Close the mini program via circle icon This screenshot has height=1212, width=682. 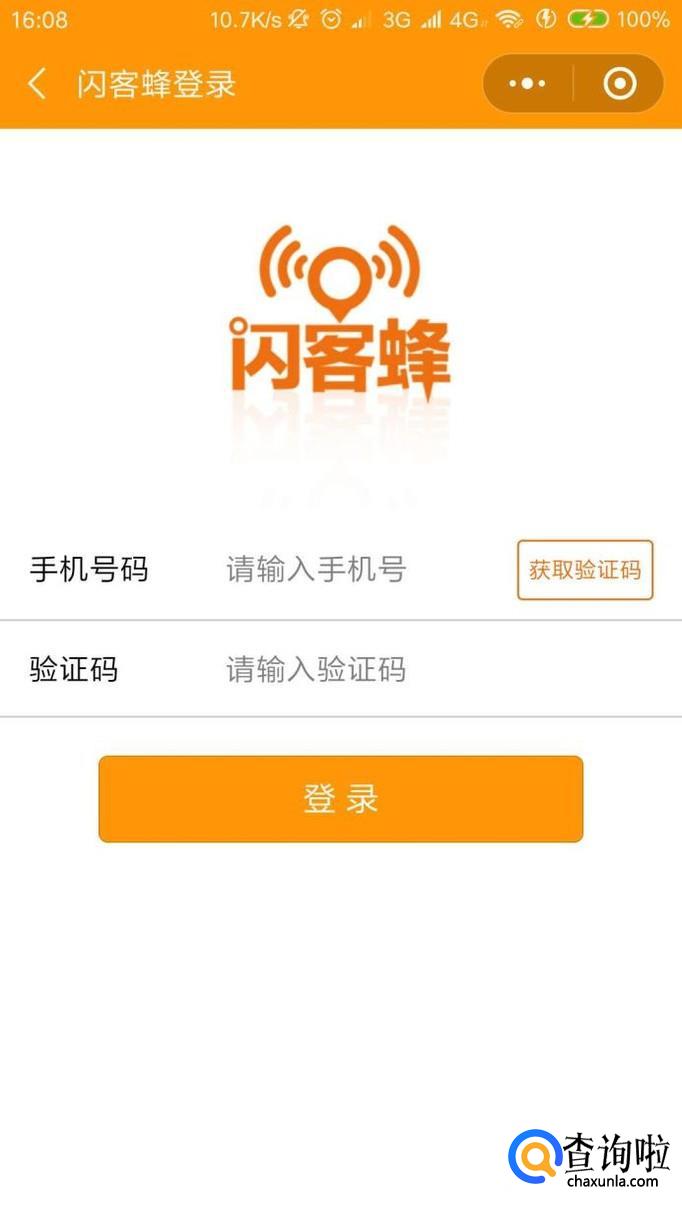click(x=620, y=84)
